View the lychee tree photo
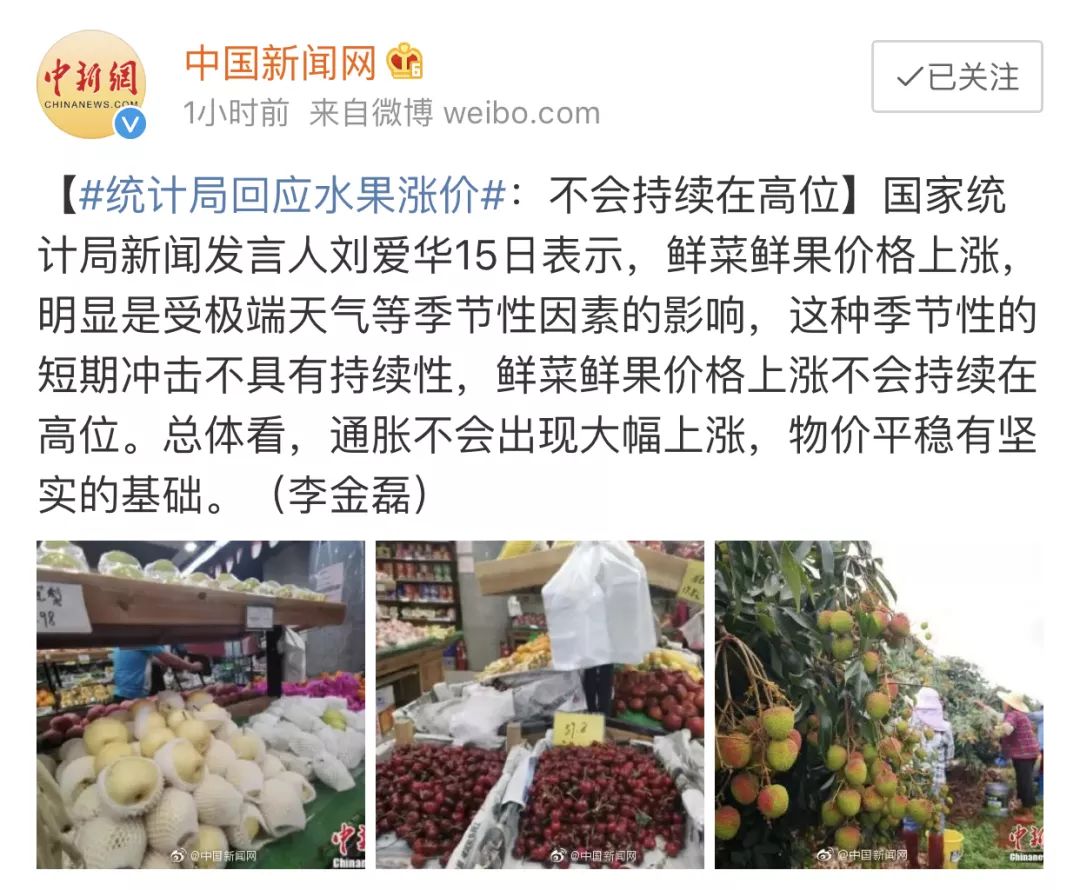Screen dimensions: 1080x890 click(x=878, y=704)
